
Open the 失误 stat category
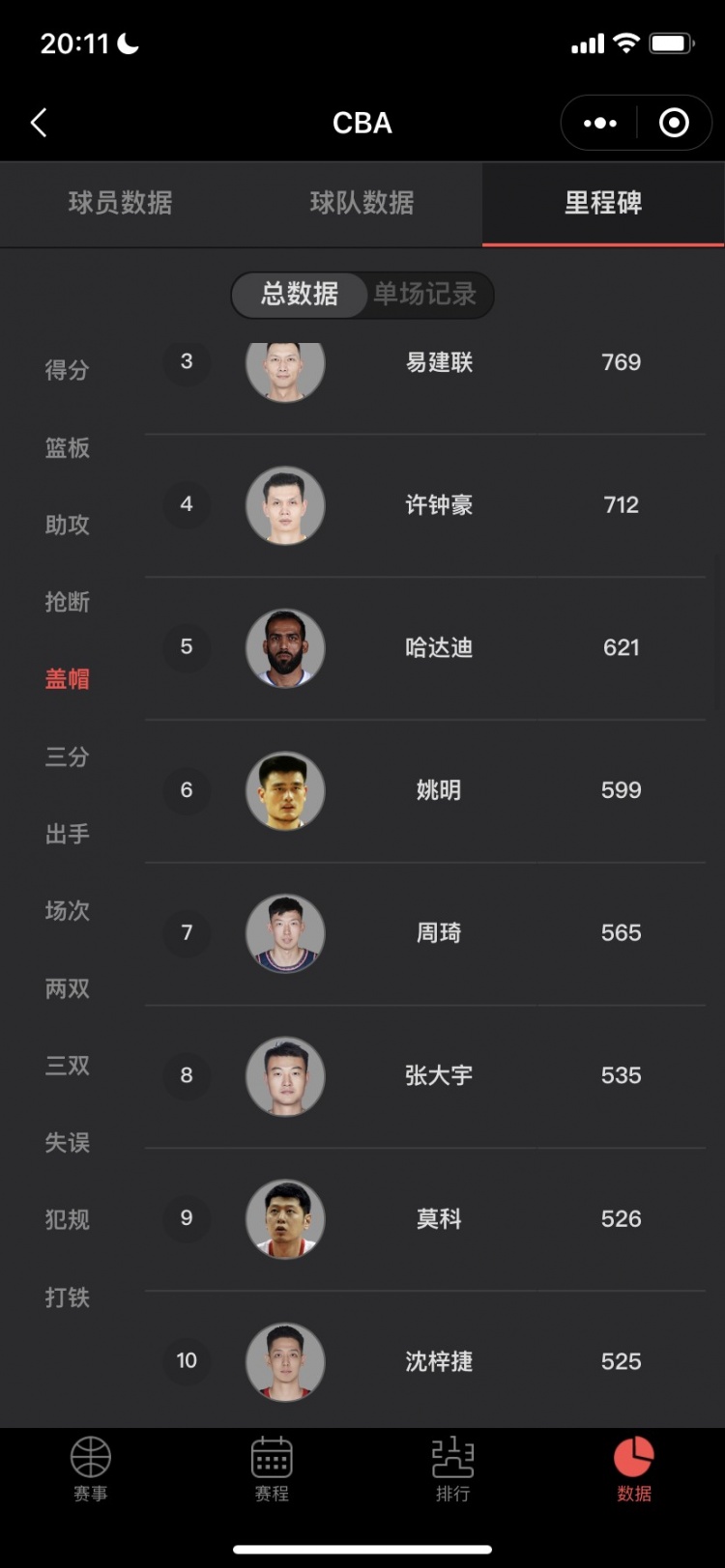pos(67,1143)
